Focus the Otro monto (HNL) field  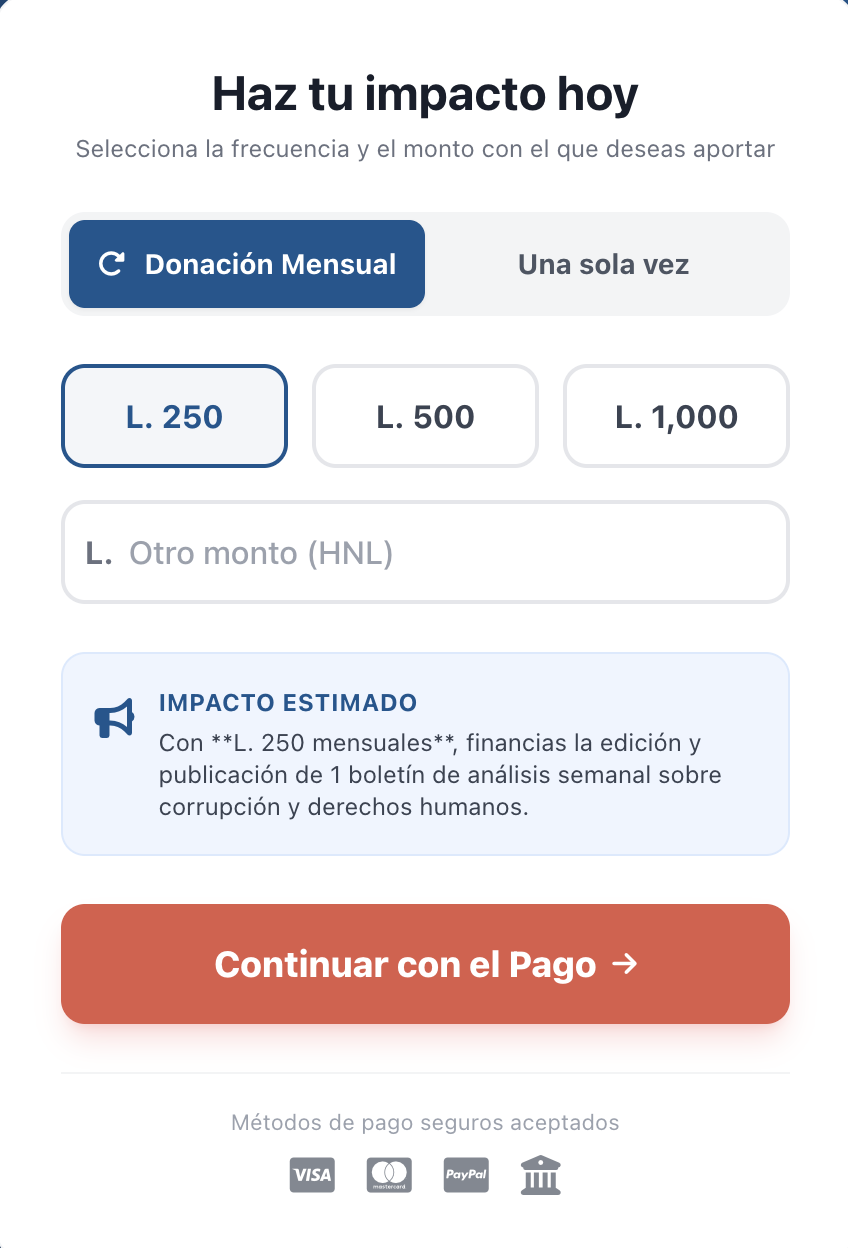426,552
